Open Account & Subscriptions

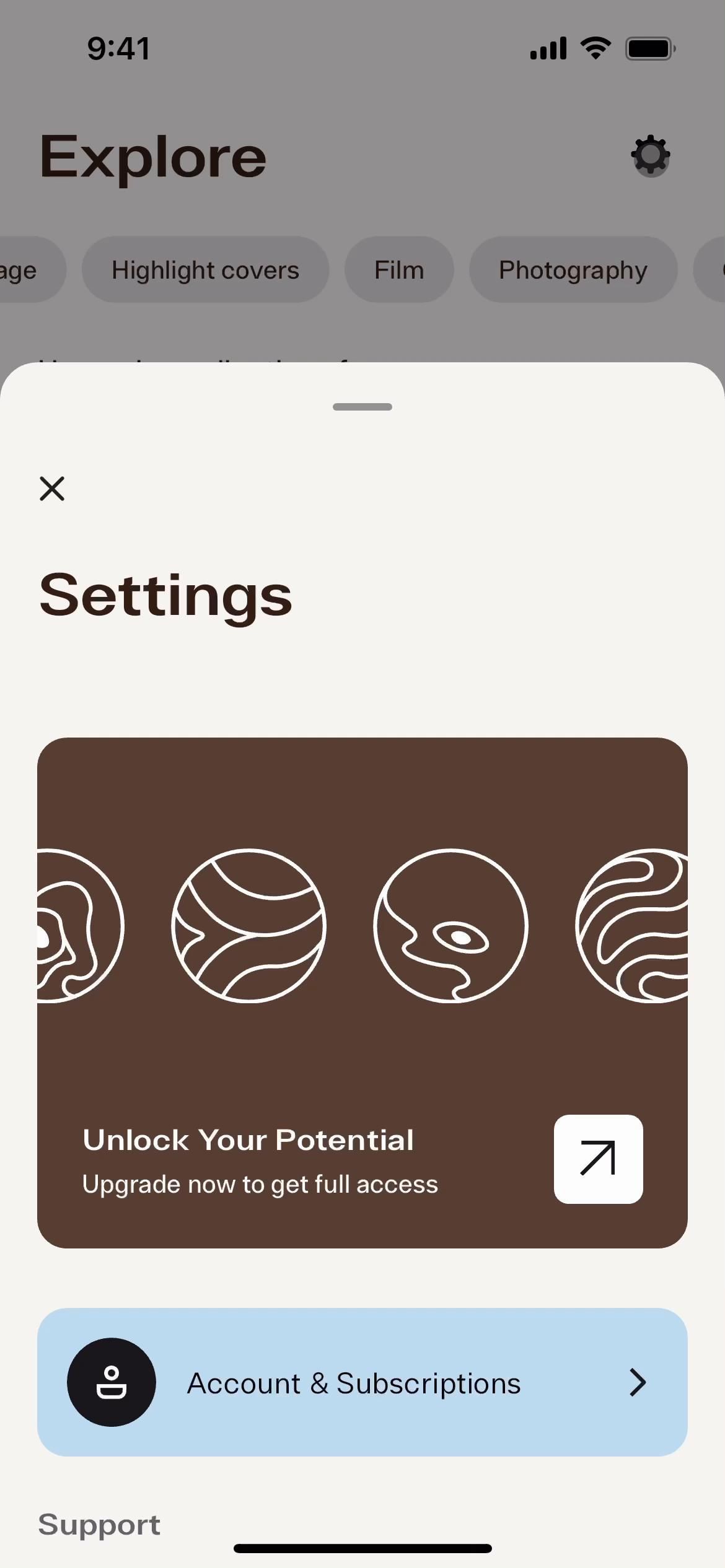point(362,1382)
